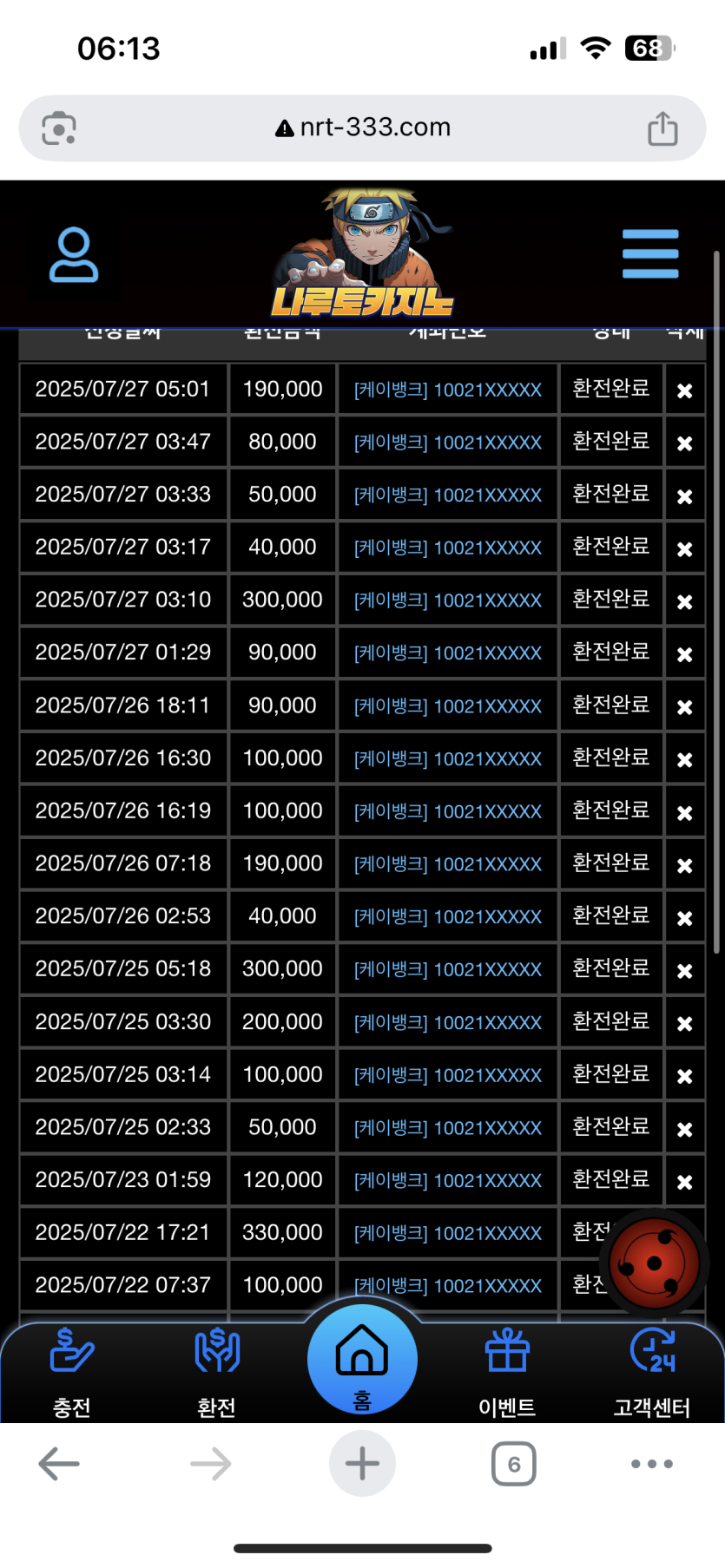
Task: Go back in the browser
Action: [x=59, y=1464]
